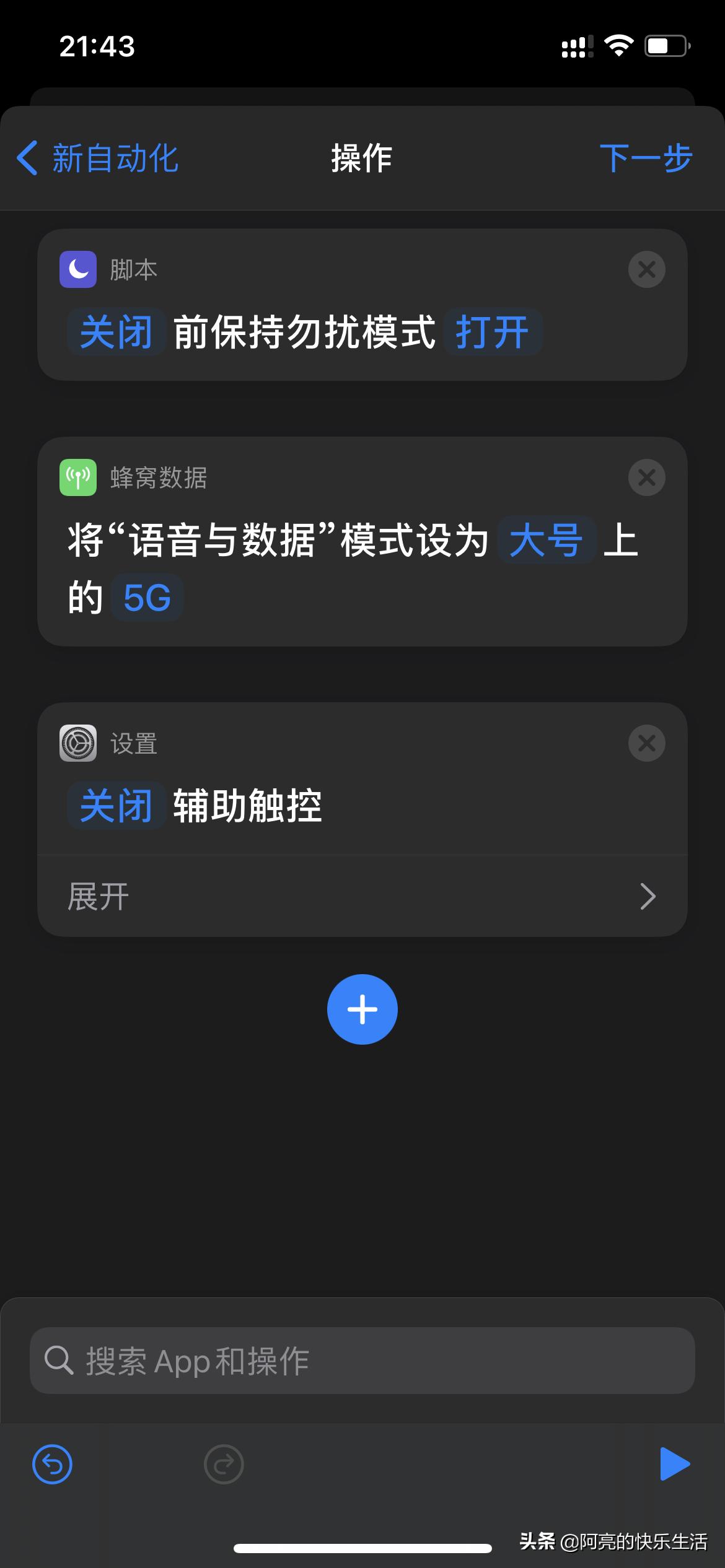The image size is (725, 1568).
Task: Toggle 打开 in the Do Not Disturb action
Action: tap(493, 331)
